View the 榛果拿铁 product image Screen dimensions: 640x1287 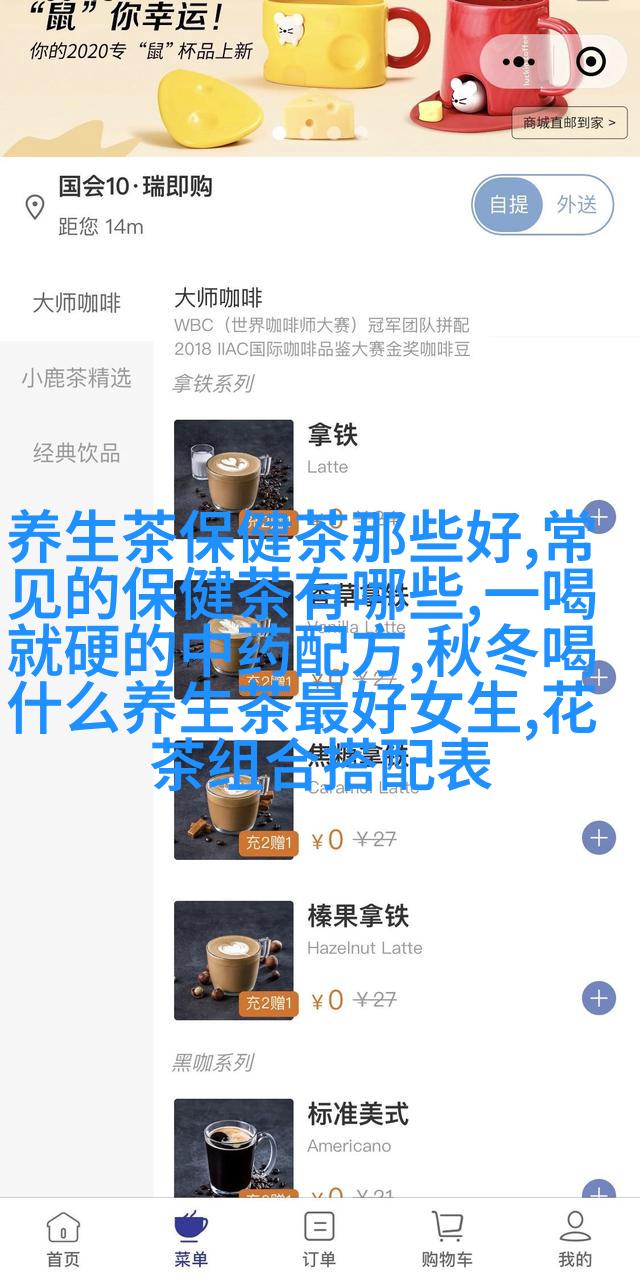click(x=234, y=960)
